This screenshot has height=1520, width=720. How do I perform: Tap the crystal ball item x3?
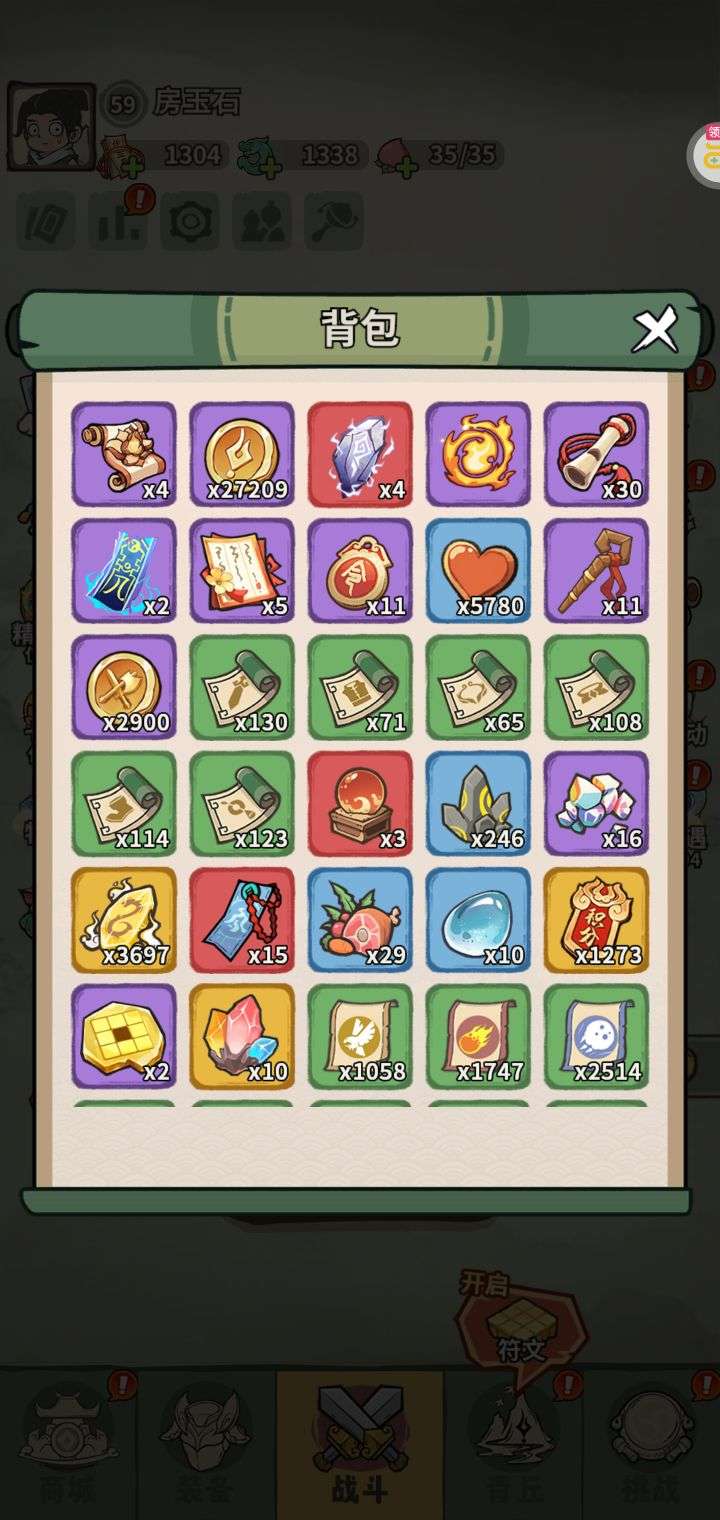360,803
